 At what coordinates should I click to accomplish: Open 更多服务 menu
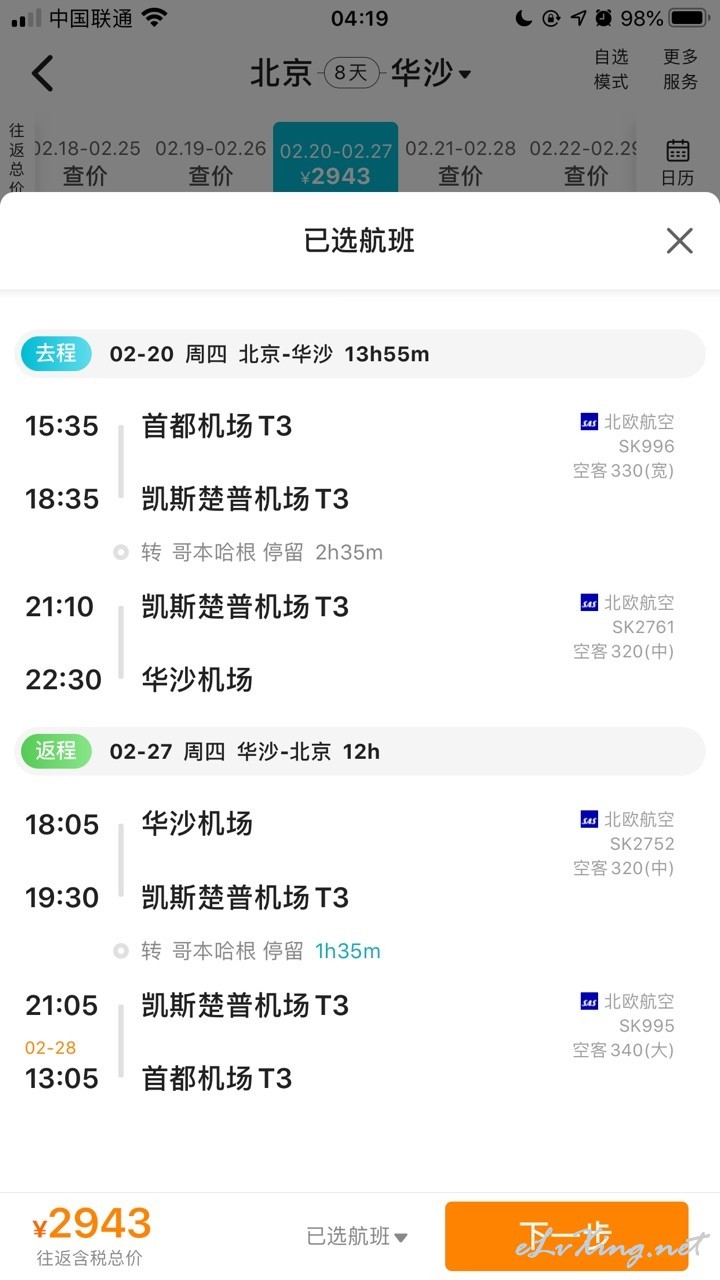point(680,70)
